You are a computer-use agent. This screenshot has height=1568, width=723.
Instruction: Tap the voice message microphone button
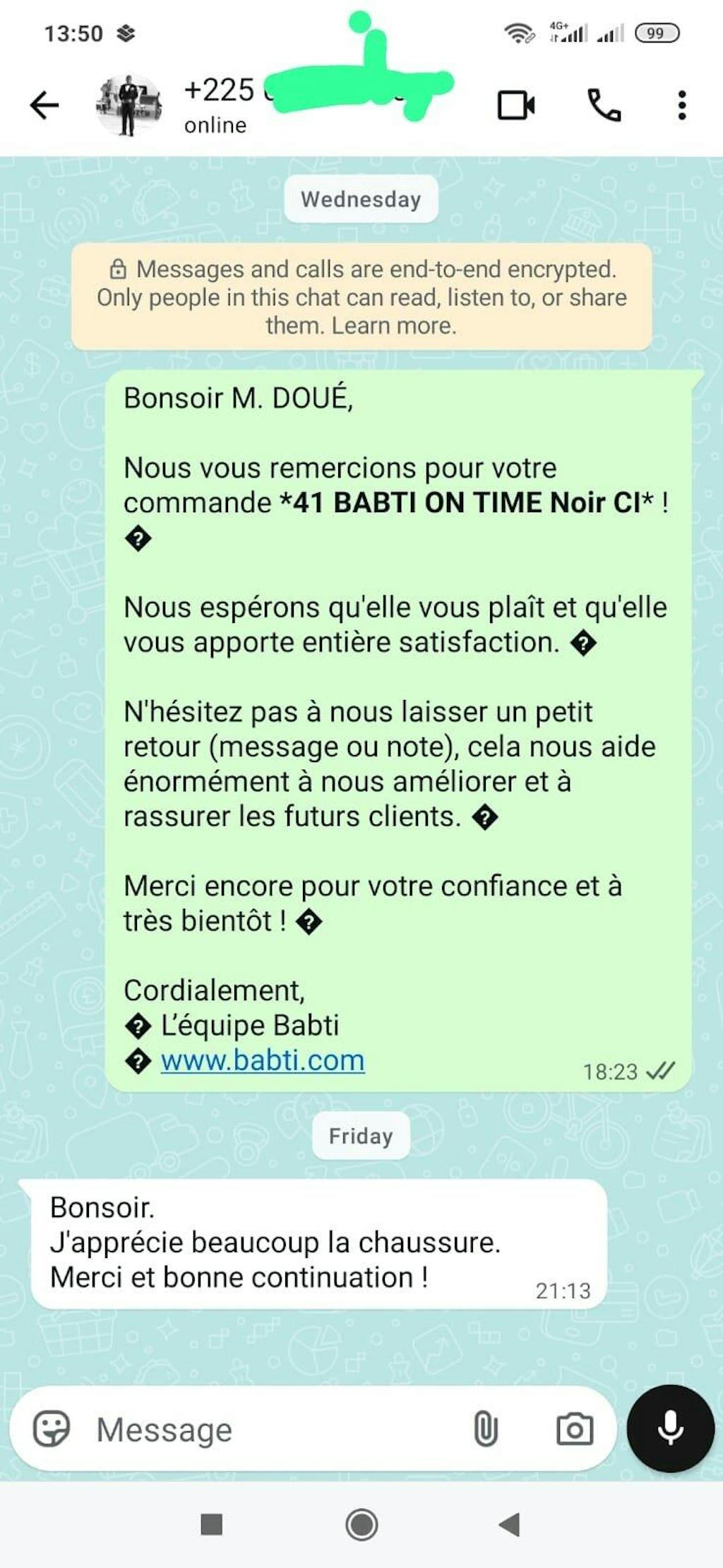(670, 1428)
